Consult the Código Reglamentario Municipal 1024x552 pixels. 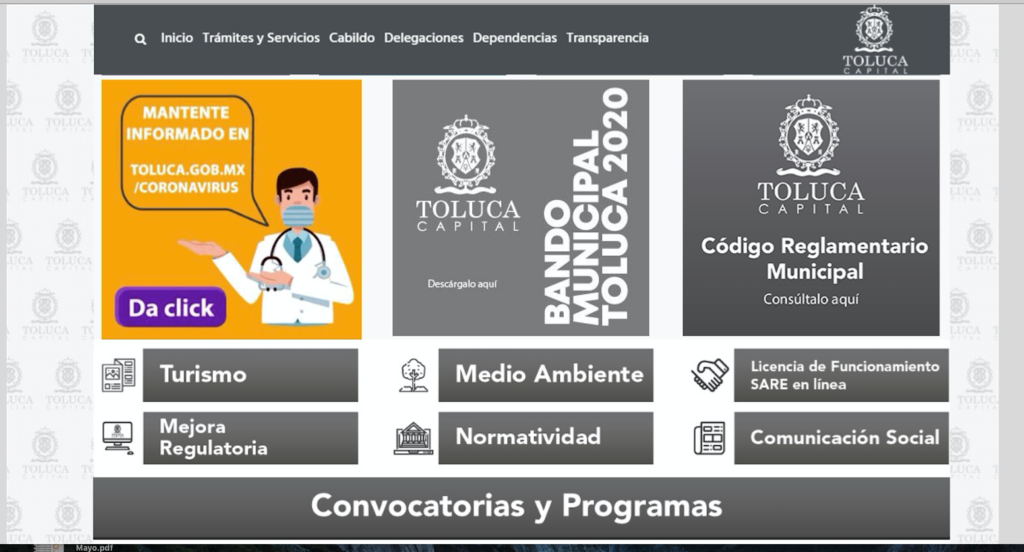pos(811,208)
